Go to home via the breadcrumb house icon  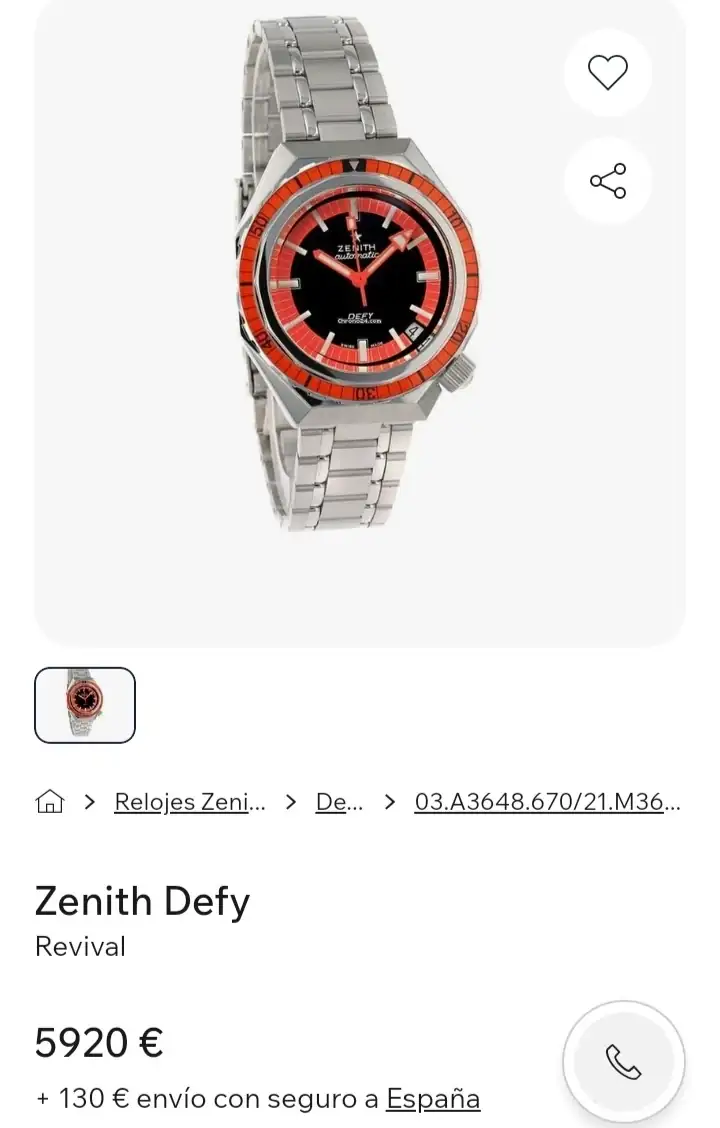point(49,801)
